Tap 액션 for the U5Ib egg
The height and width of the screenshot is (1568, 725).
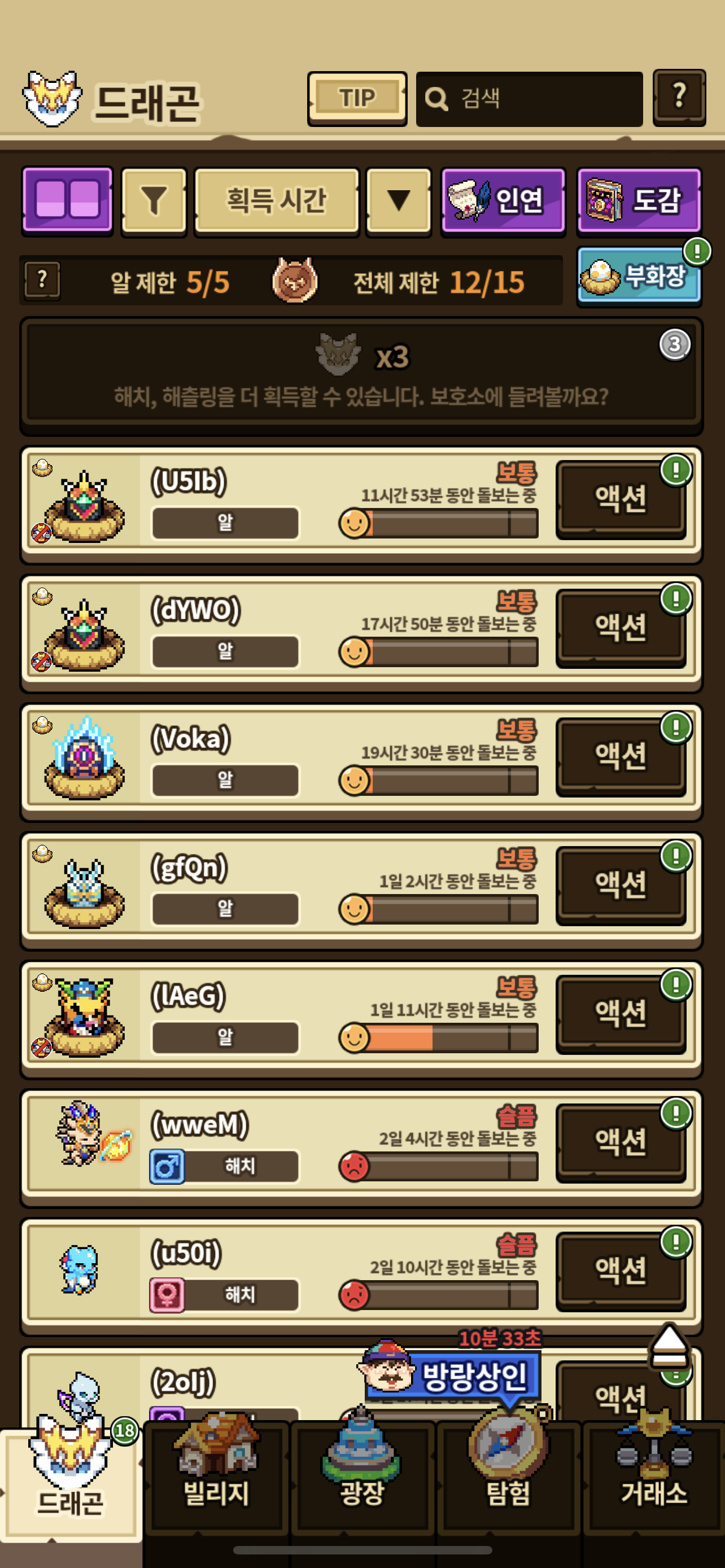click(x=621, y=499)
